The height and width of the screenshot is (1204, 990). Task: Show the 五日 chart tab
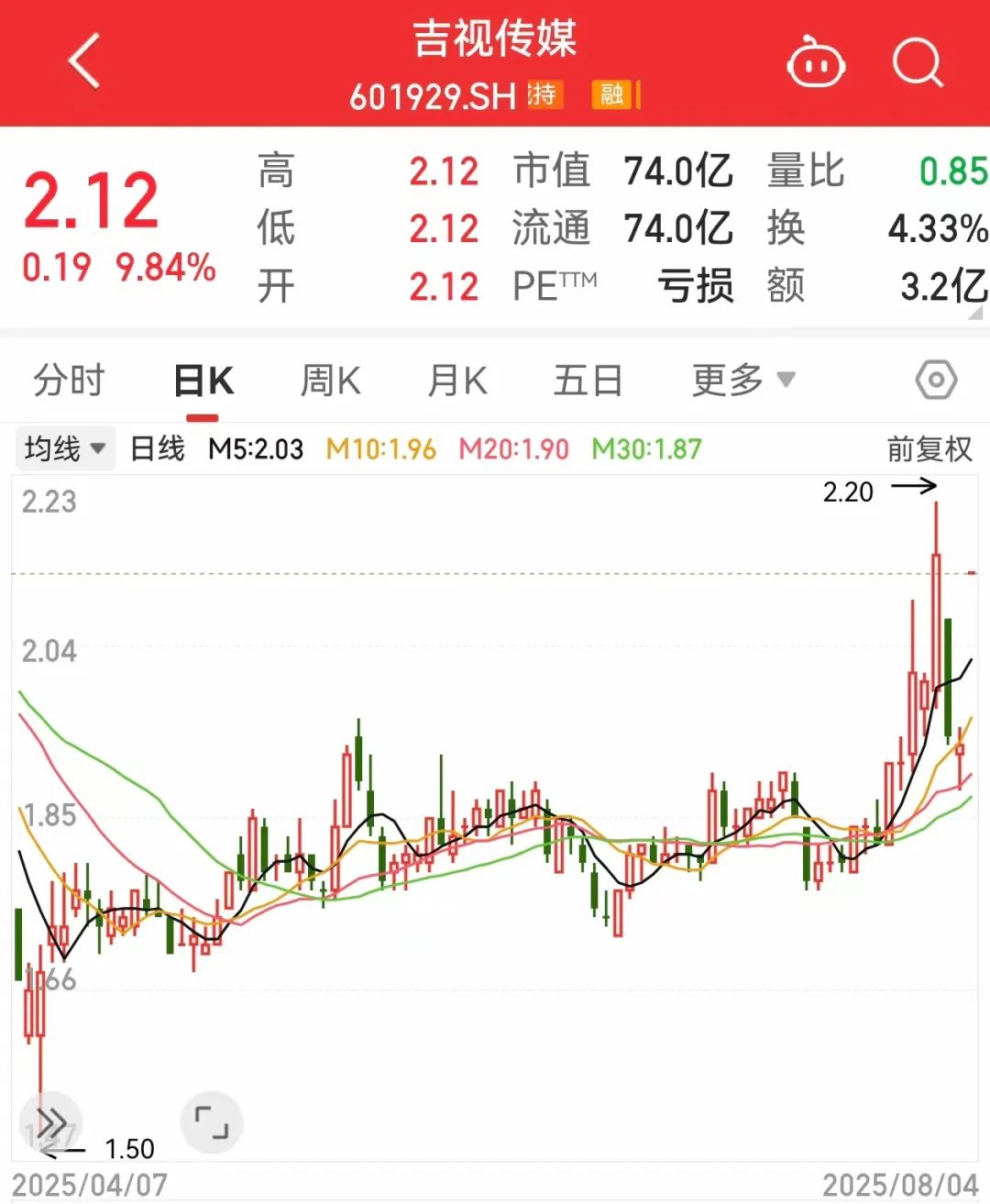point(588,380)
